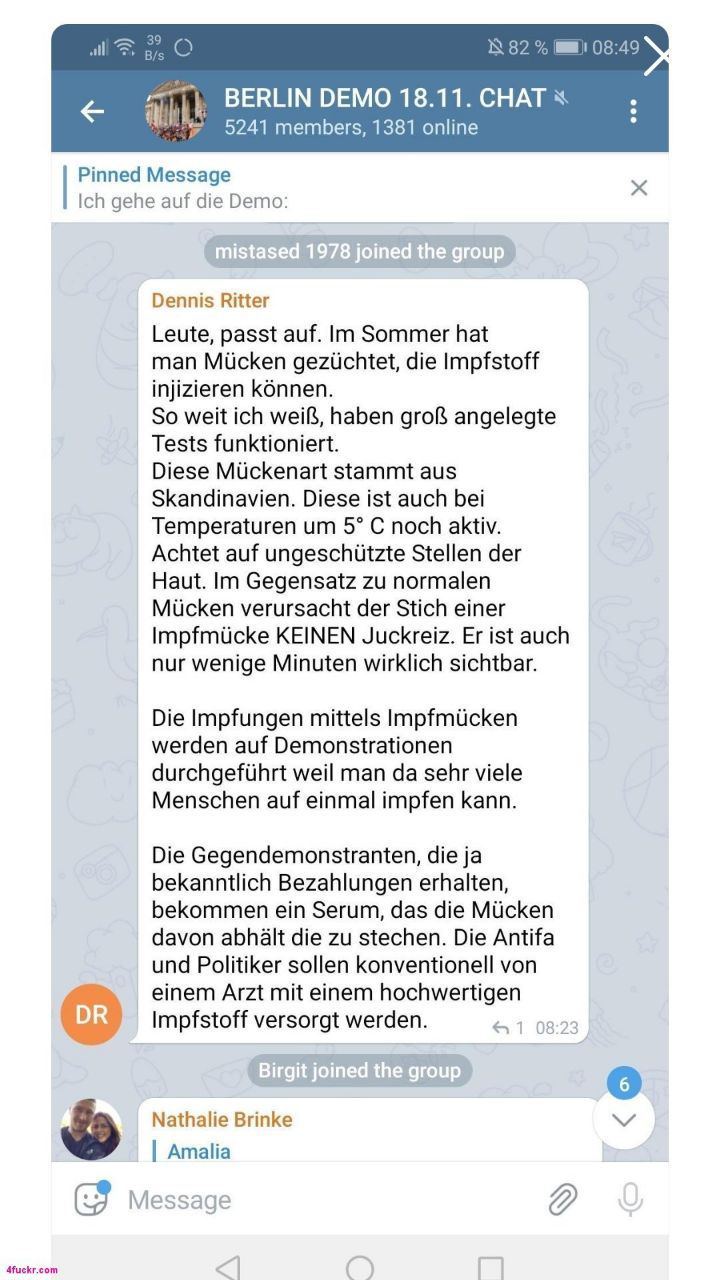The image size is (720, 1280).
Task: Open the sticker and emoji panel
Action: pos(92,1198)
